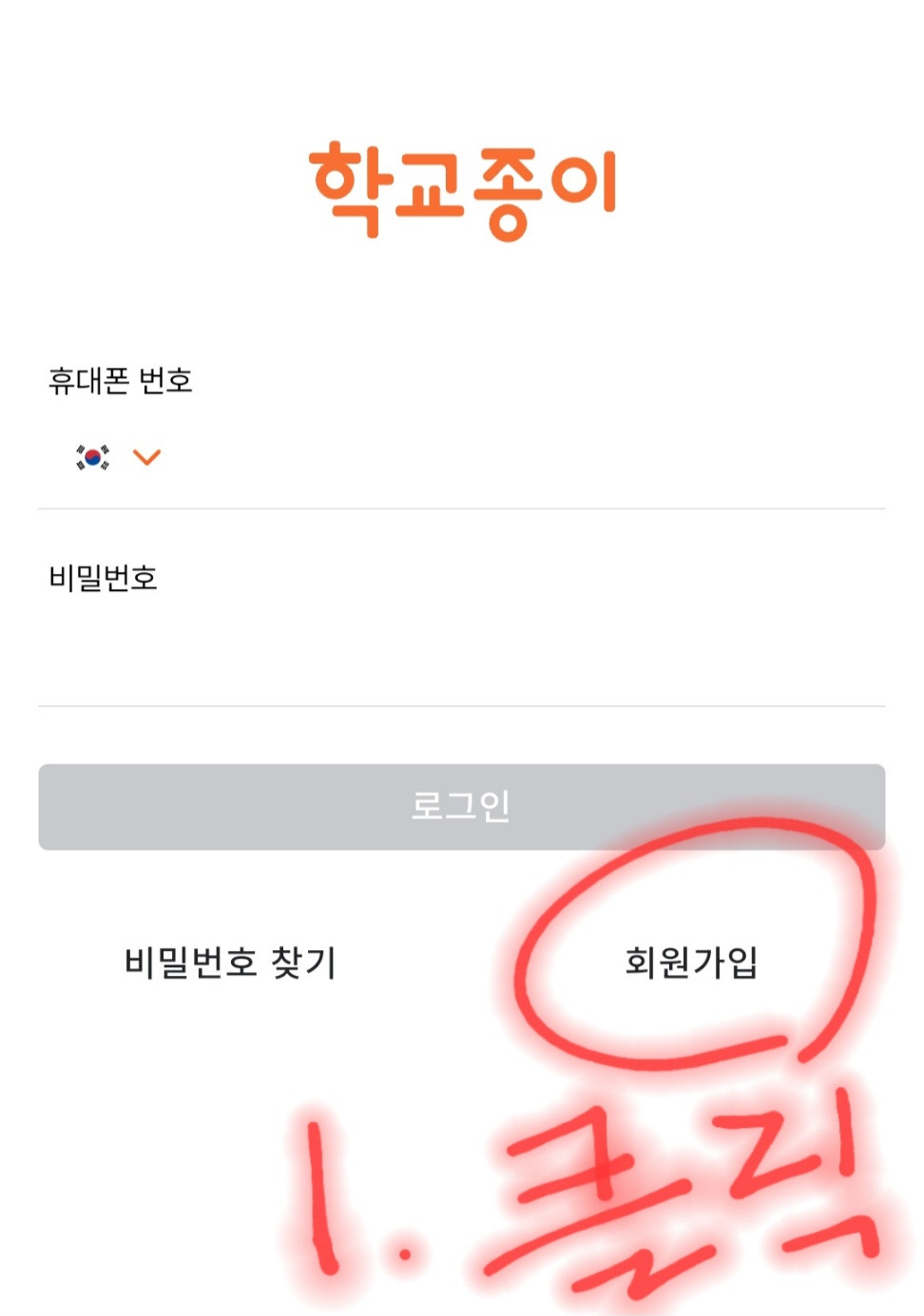The height and width of the screenshot is (1316, 924).
Task: Click the password underline divider
Action: point(462,706)
